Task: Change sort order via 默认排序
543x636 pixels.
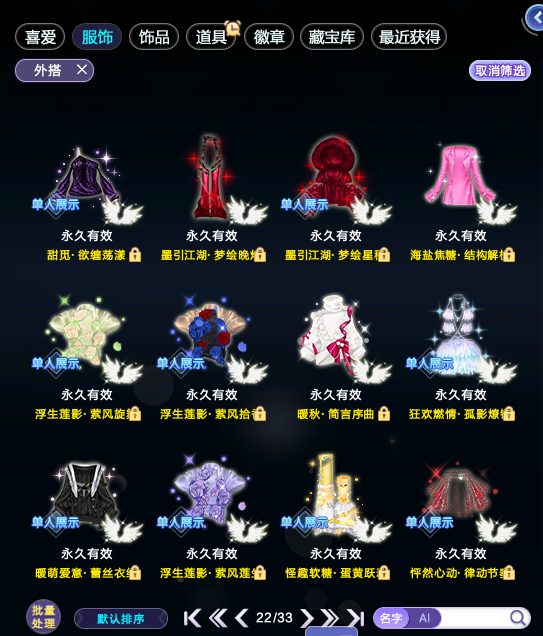Action: coord(121,619)
